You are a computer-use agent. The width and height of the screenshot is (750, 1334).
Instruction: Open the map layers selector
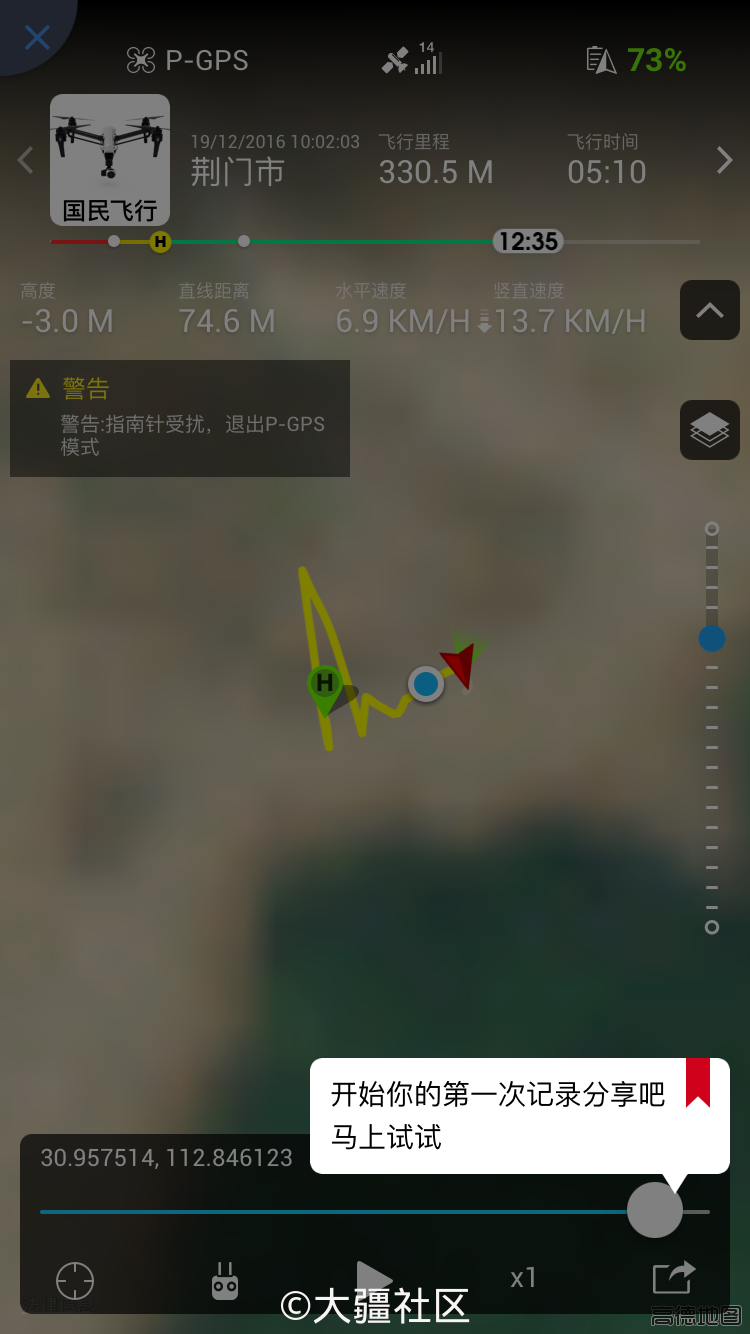coord(709,430)
